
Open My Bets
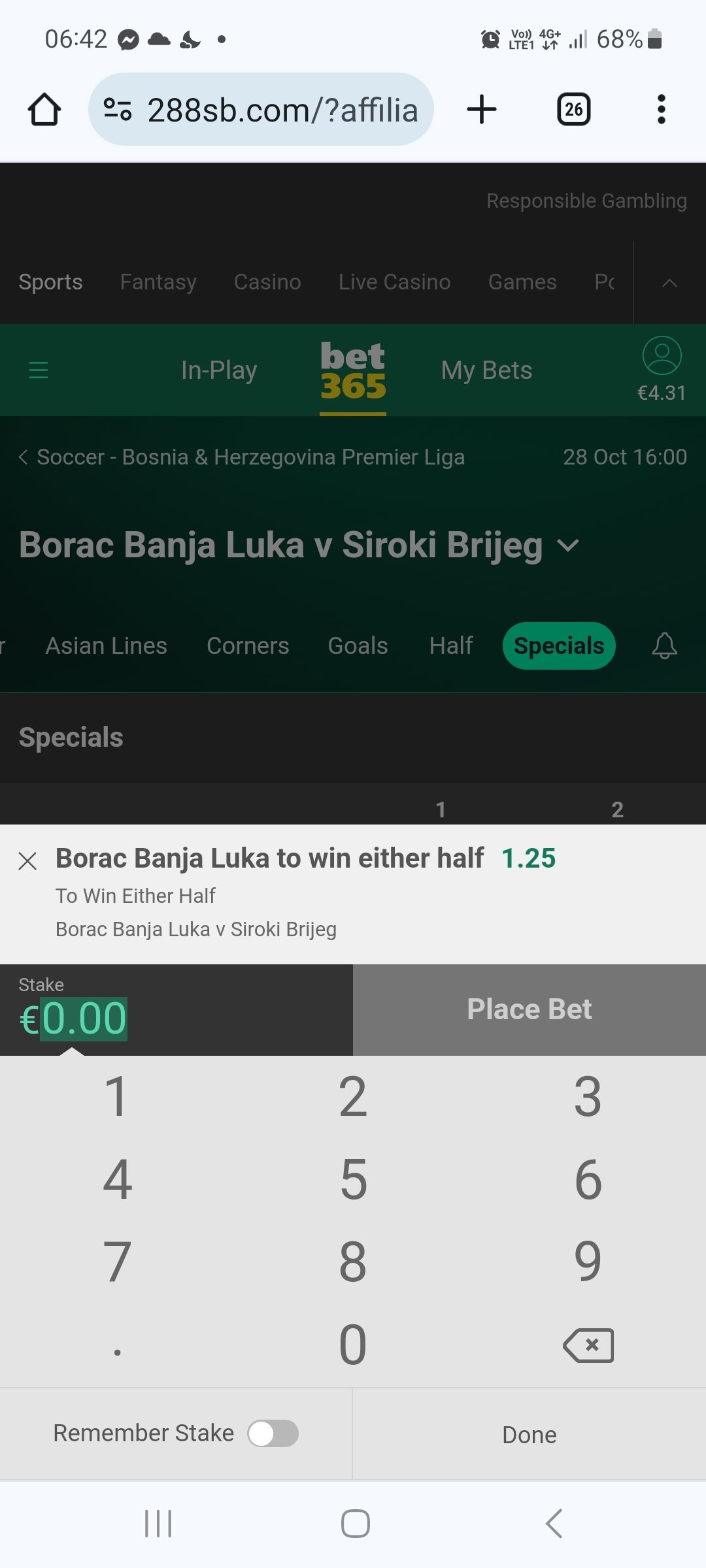[486, 370]
